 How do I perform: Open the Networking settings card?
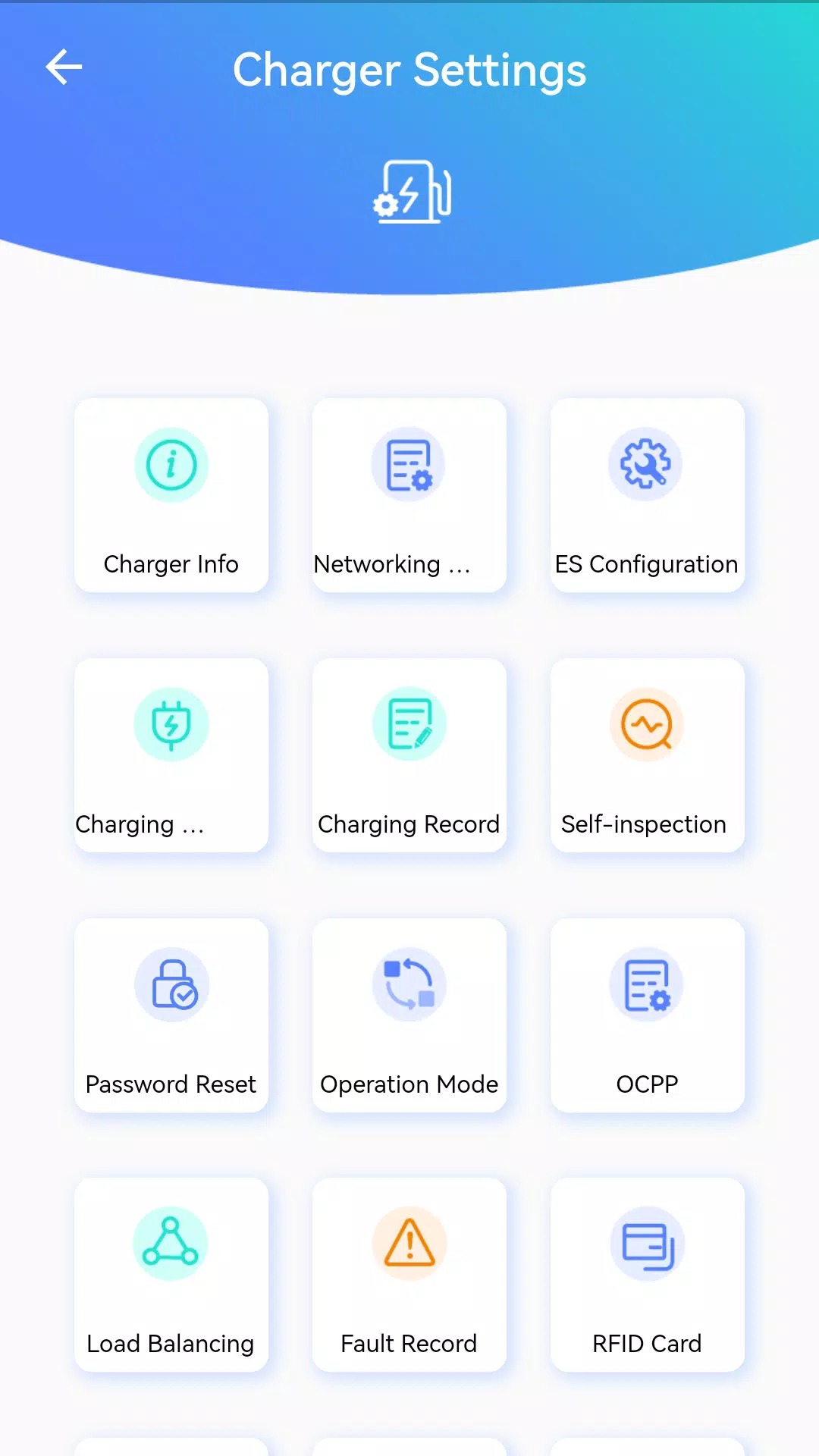click(x=409, y=495)
